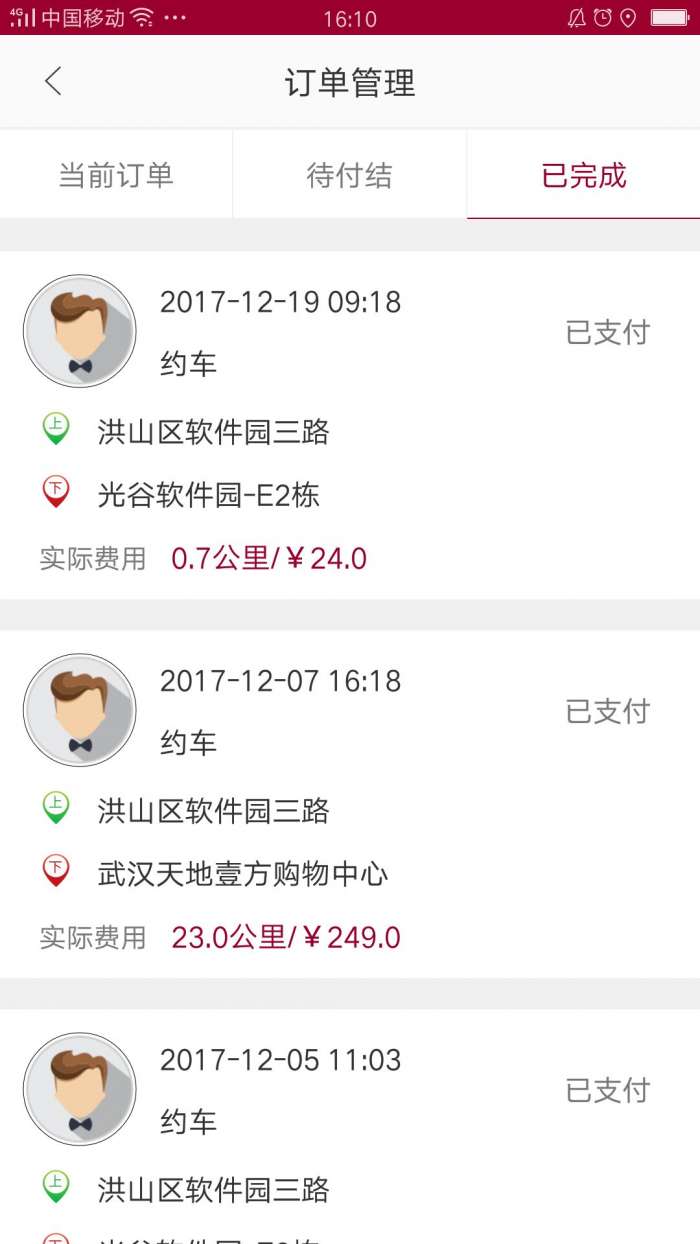Screen dimensions: 700x1244
Task: Switch to the 待付结 tab
Action: (349, 176)
